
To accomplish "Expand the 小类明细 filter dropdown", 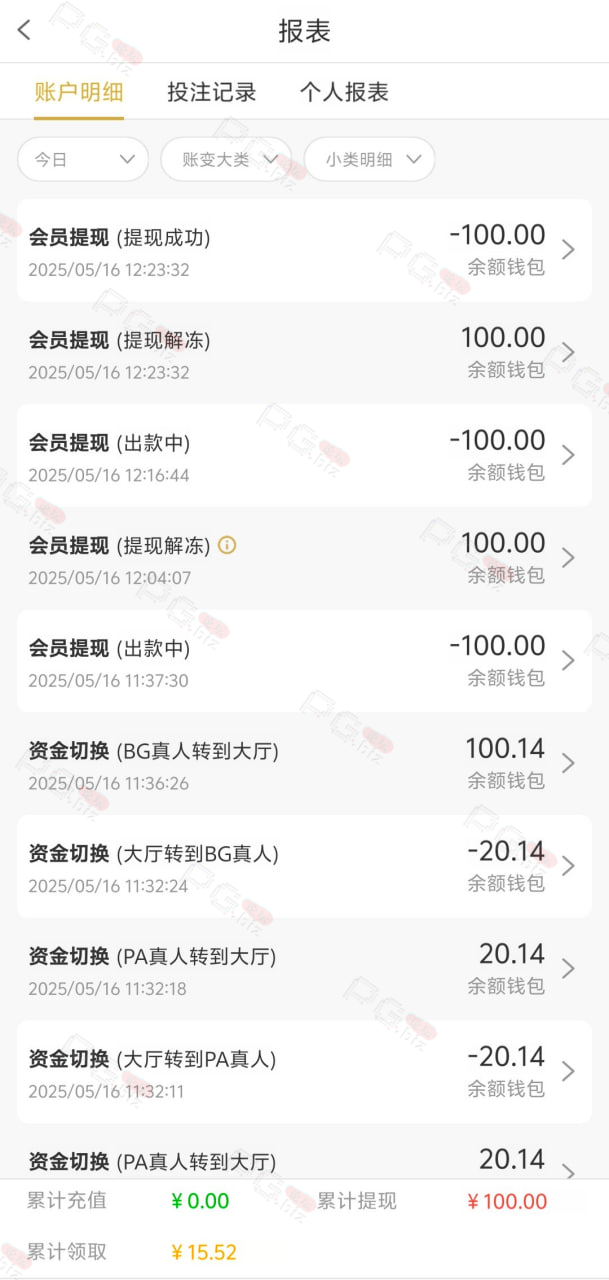I will coord(369,159).
